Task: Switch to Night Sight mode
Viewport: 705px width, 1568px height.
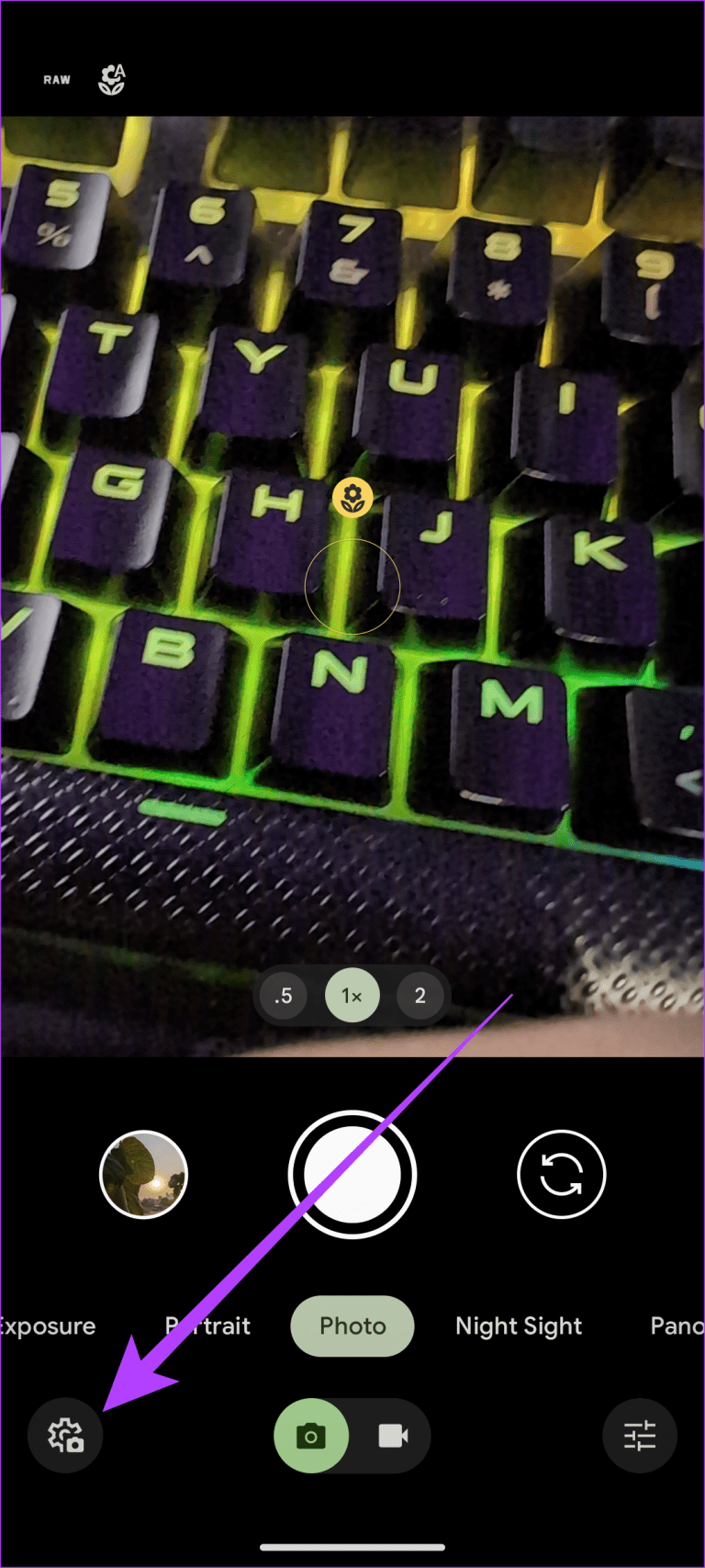Action: click(519, 1325)
